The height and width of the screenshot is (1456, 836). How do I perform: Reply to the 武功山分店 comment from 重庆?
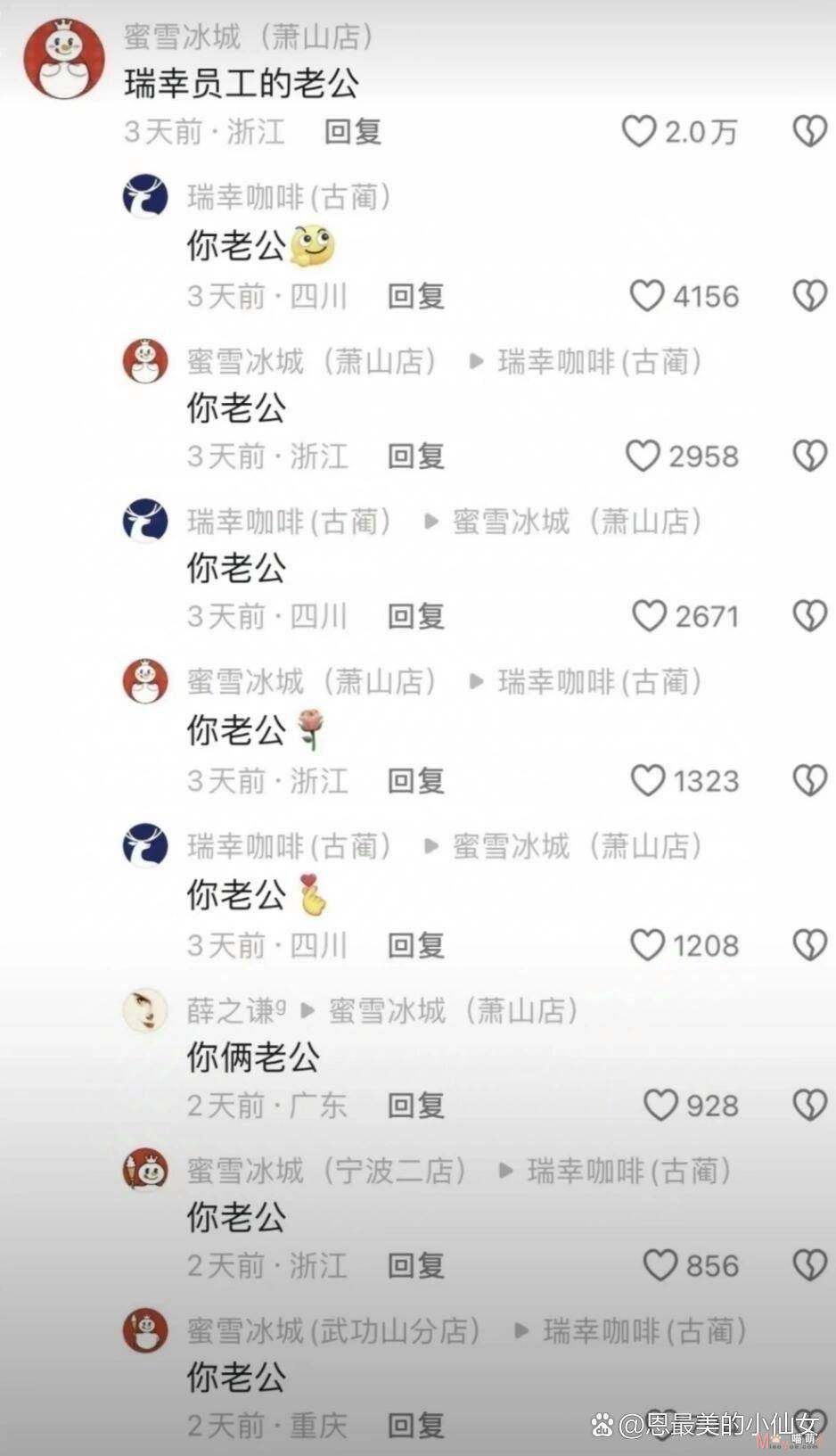[416, 1425]
